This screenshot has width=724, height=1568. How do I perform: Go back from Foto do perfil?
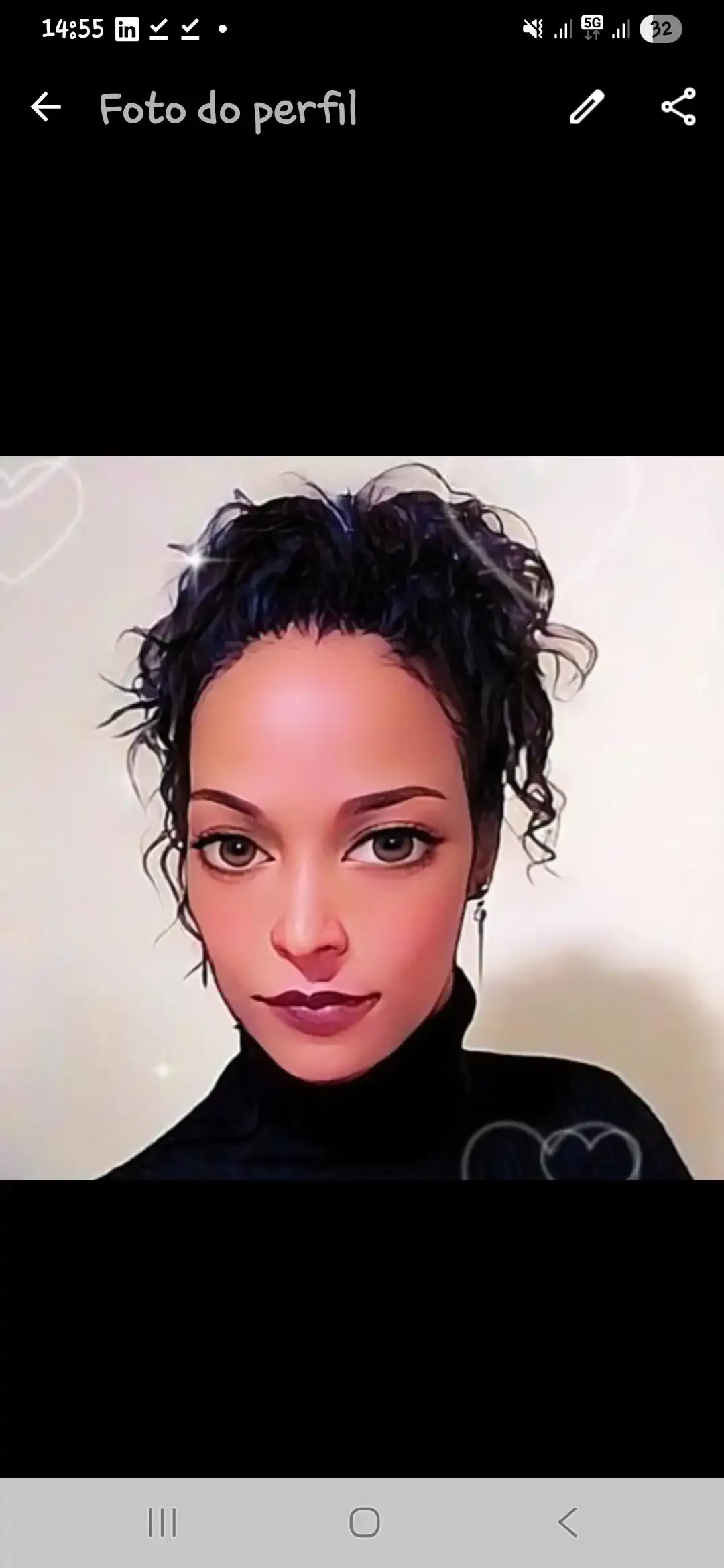[x=46, y=107]
